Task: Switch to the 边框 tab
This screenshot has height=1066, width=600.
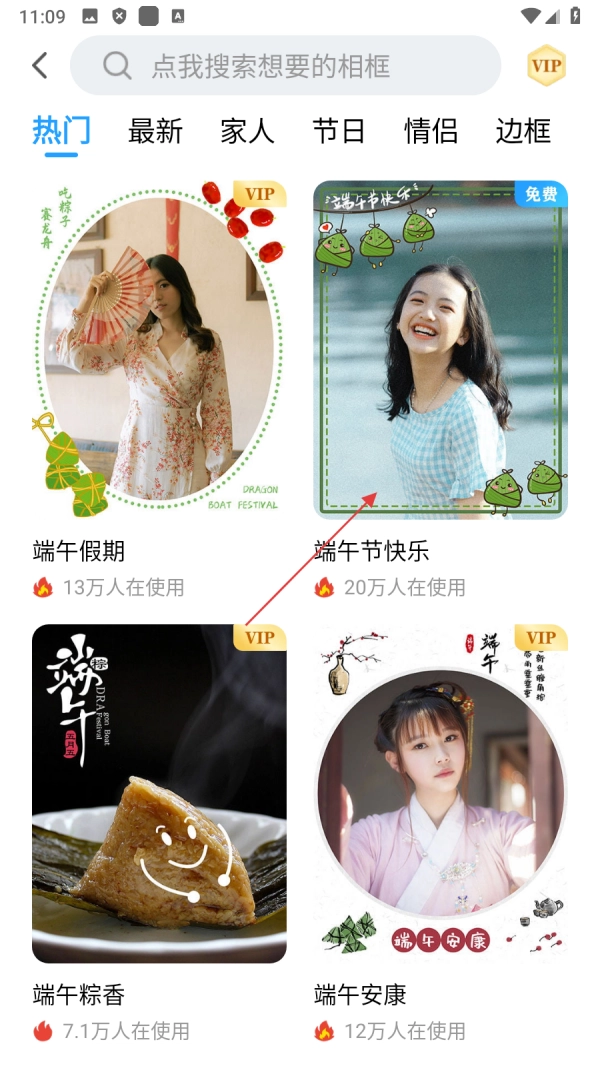Action: coord(523,131)
